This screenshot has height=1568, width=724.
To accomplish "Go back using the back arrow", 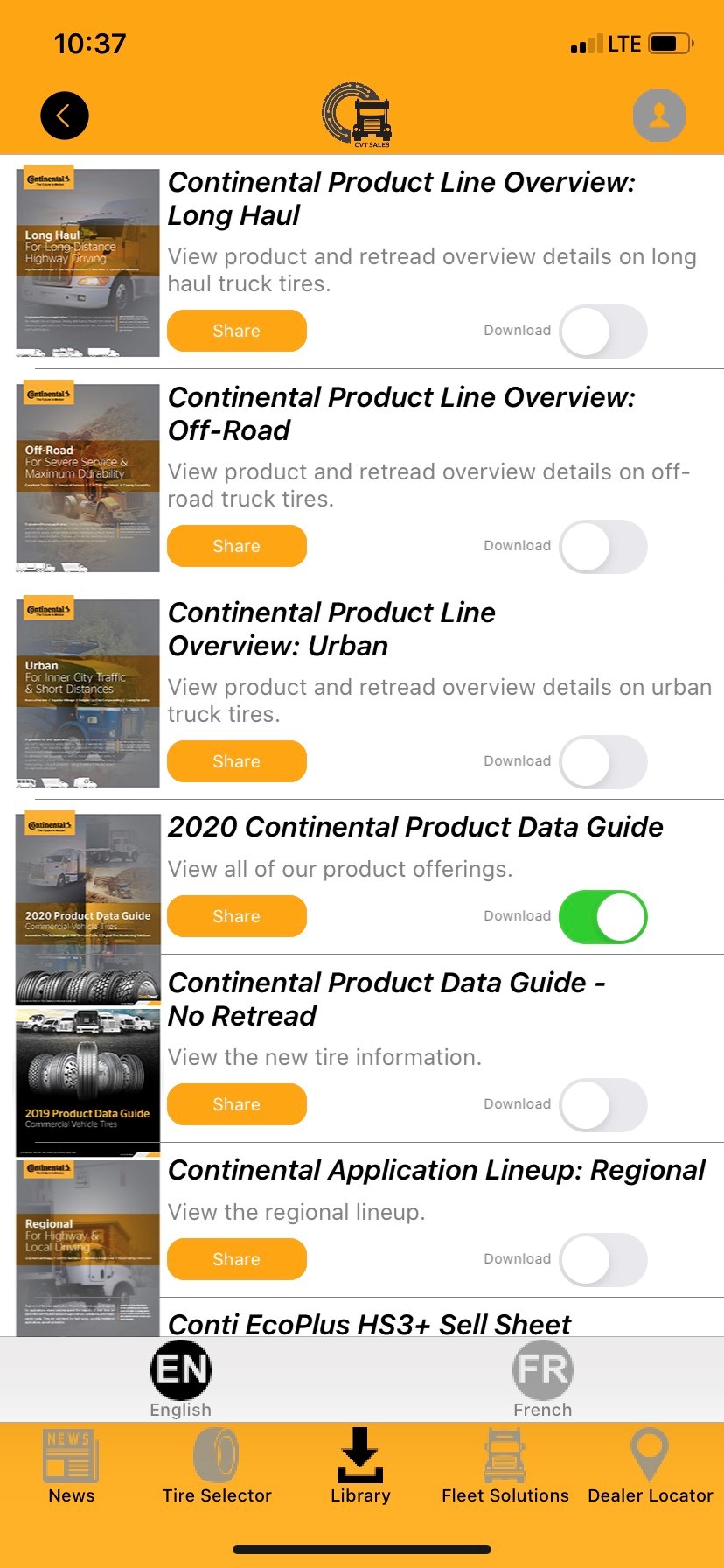I will (x=63, y=115).
